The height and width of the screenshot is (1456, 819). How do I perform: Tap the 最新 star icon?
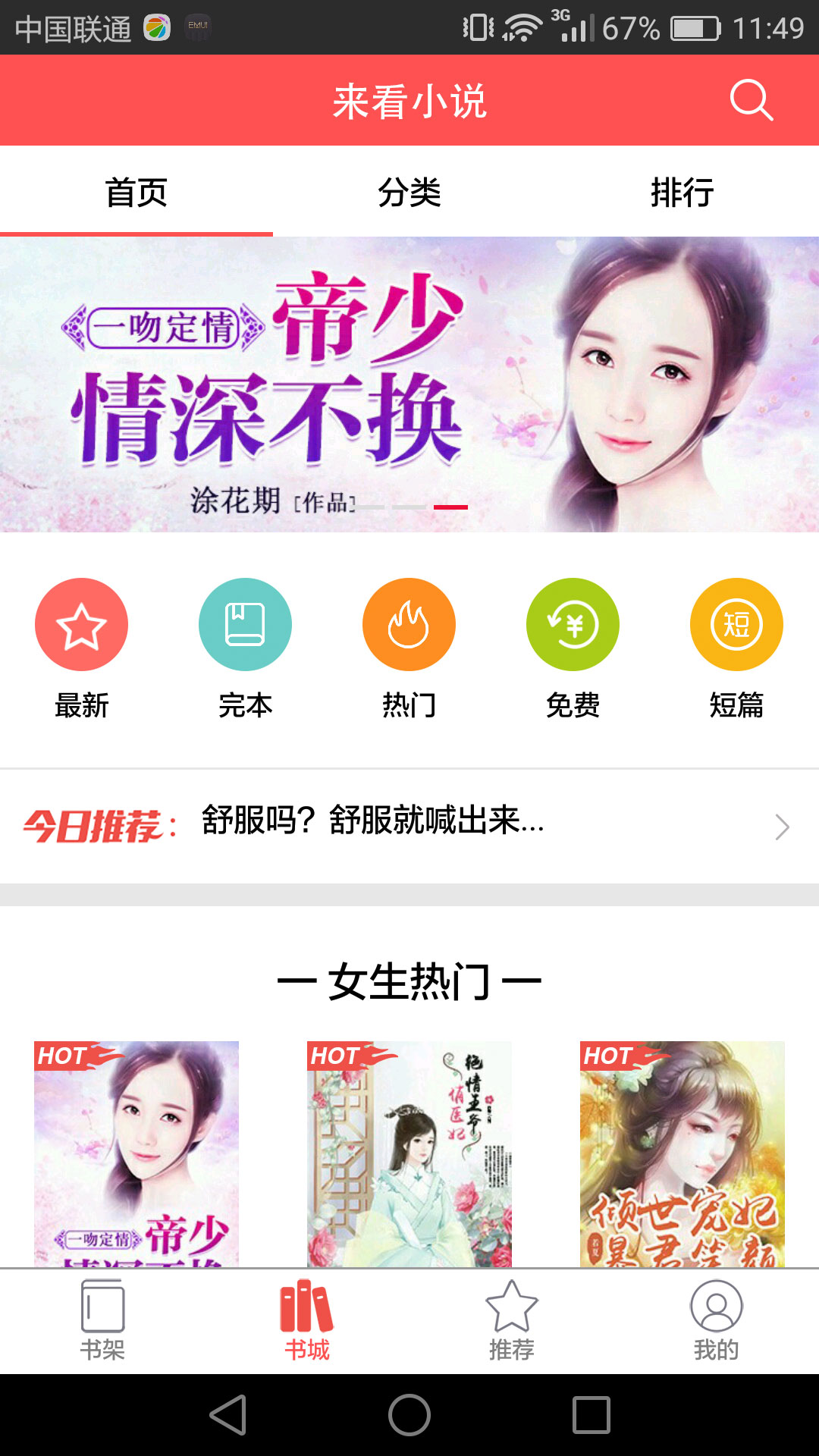(x=81, y=624)
